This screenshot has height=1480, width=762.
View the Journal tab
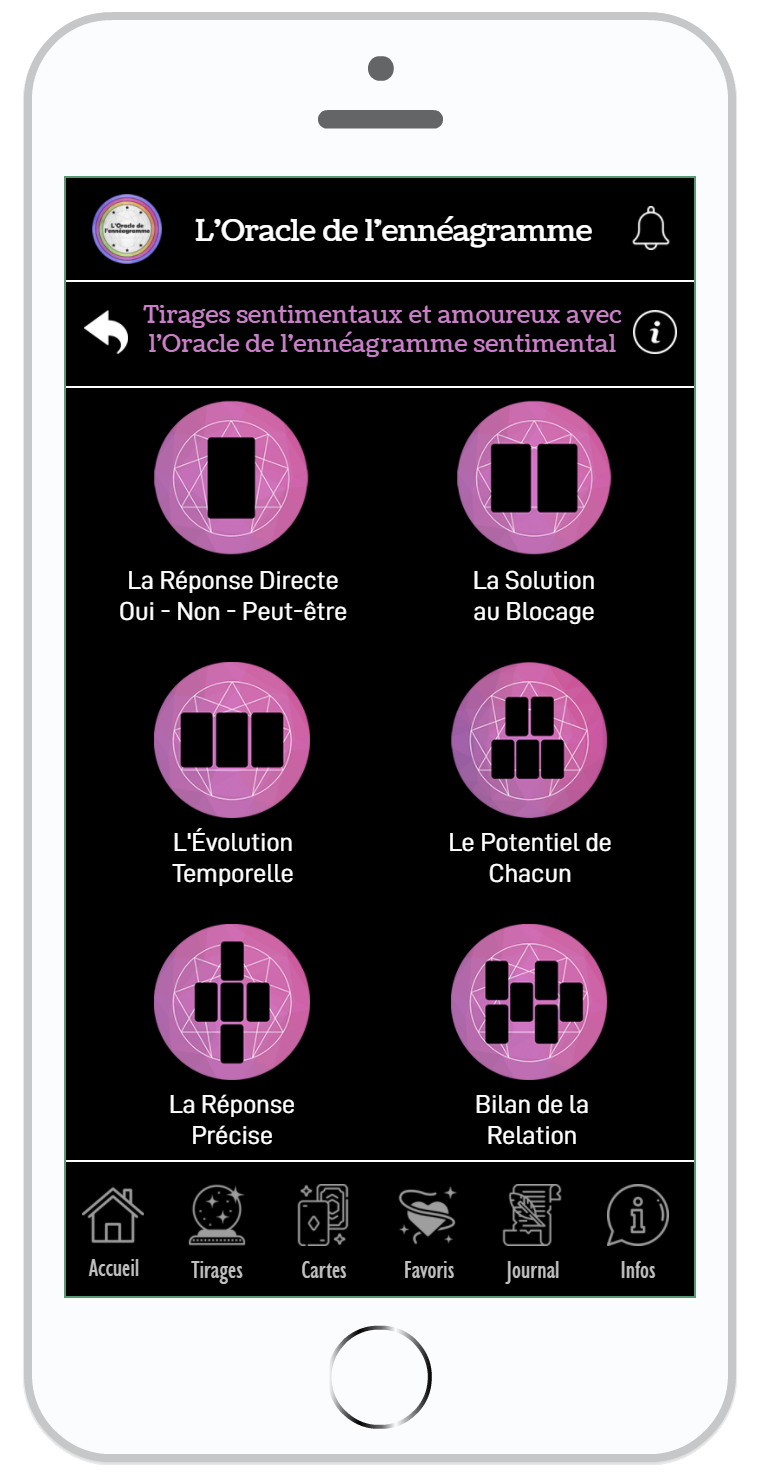pyautogui.click(x=532, y=1231)
